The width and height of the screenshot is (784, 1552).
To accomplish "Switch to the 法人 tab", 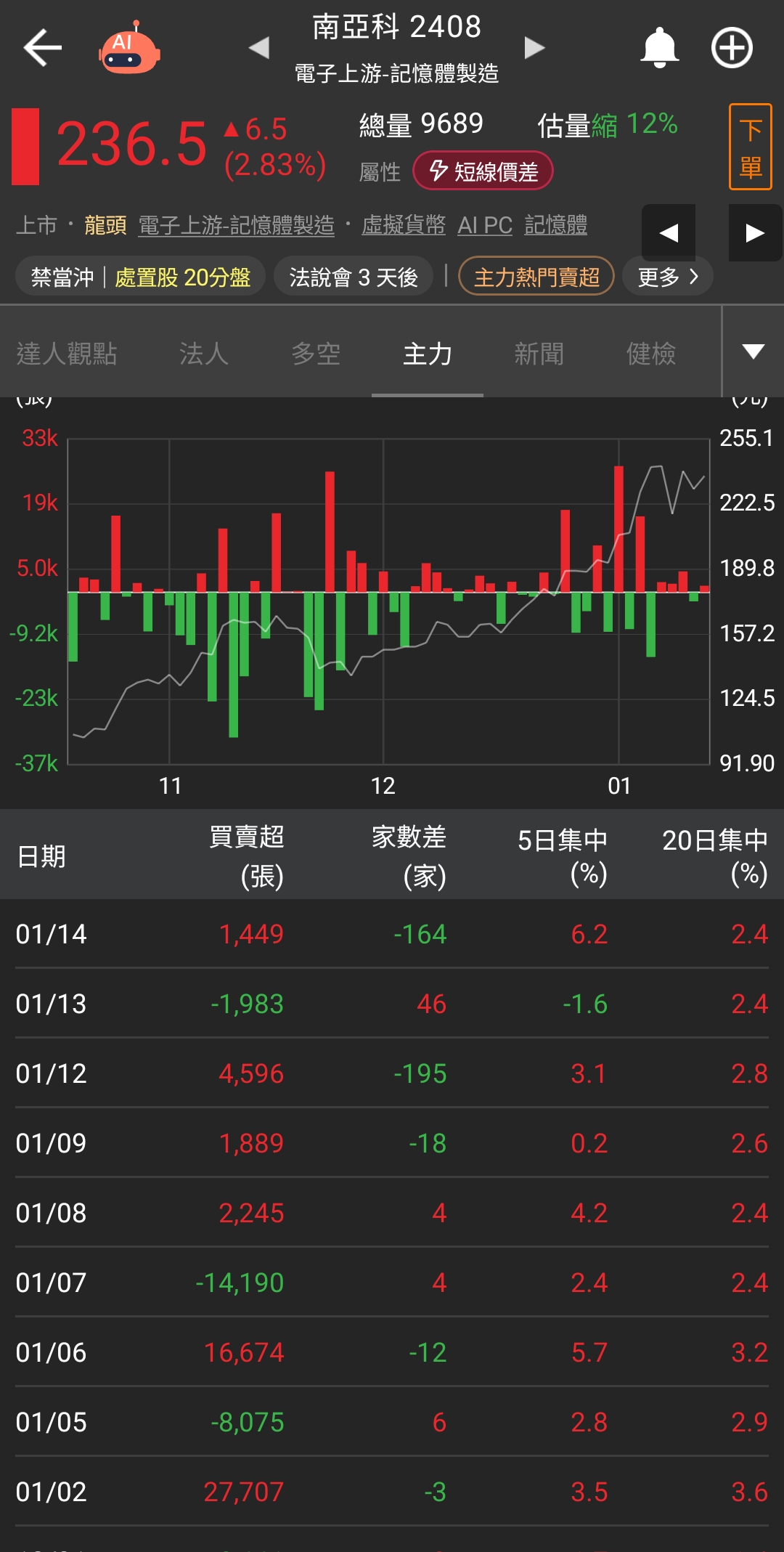I will point(204,354).
